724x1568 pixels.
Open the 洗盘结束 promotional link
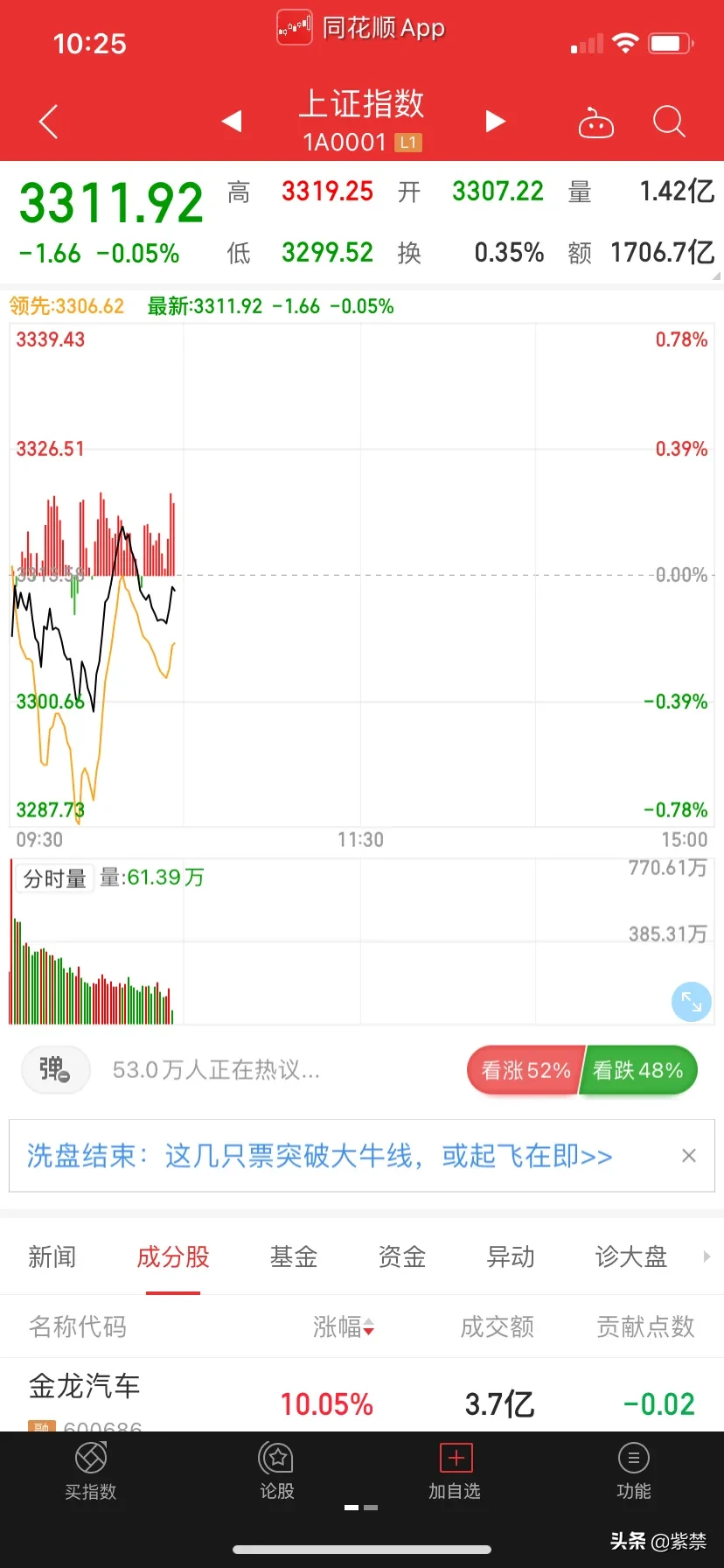tap(320, 1156)
